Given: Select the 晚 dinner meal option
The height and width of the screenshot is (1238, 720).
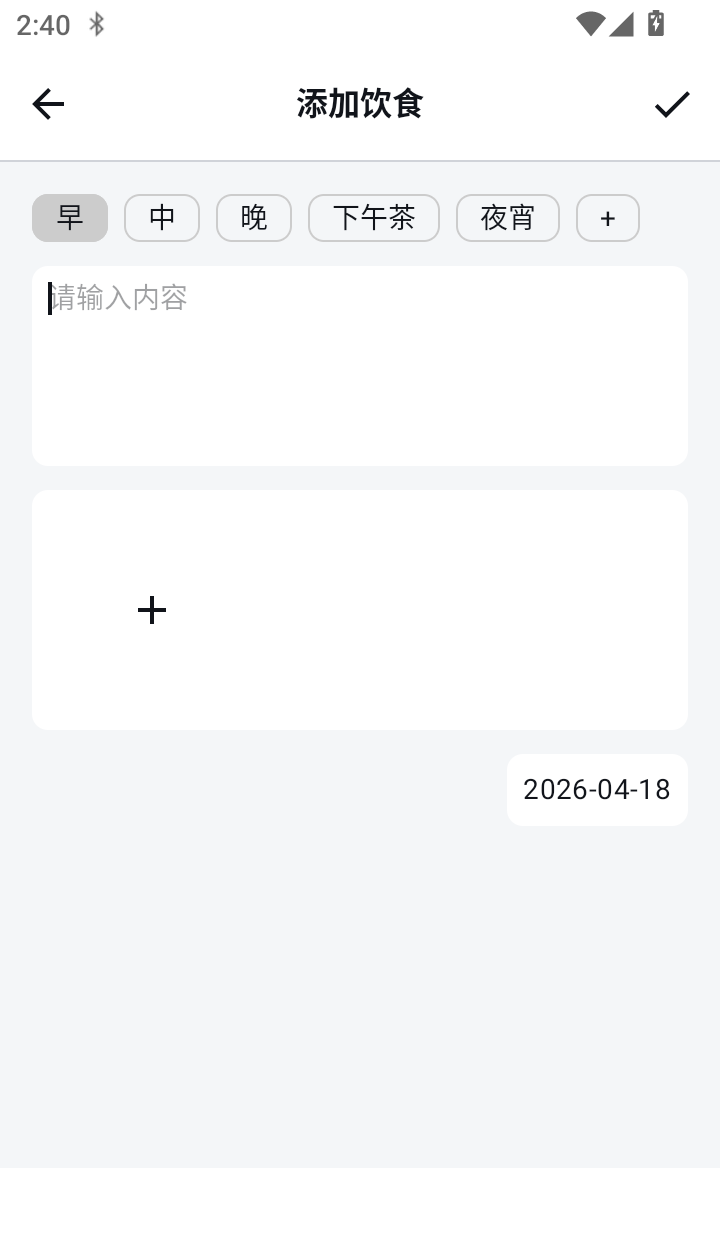Looking at the screenshot, I should pyautogui.click(x=253, y=218).
